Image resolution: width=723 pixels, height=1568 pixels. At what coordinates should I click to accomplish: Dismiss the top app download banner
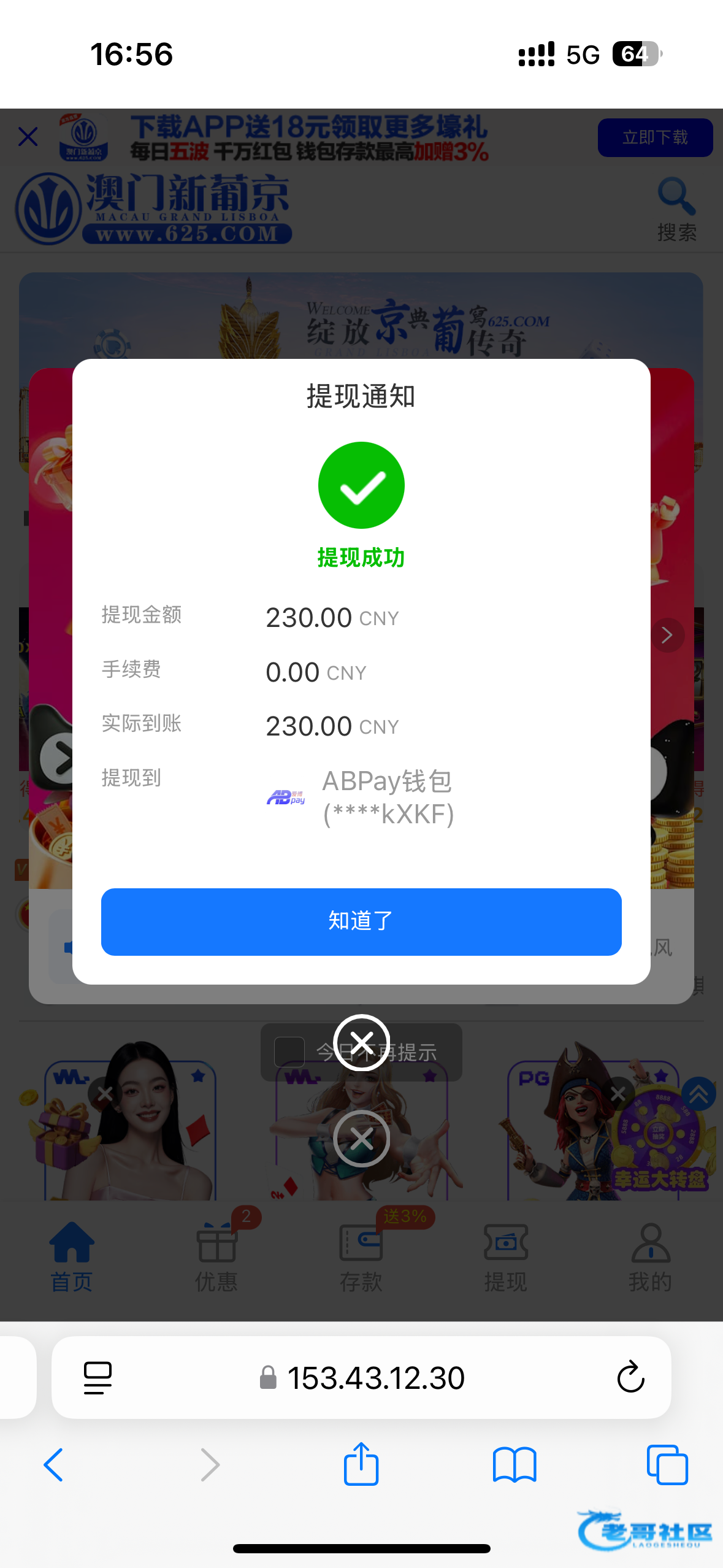coord(28,136)
